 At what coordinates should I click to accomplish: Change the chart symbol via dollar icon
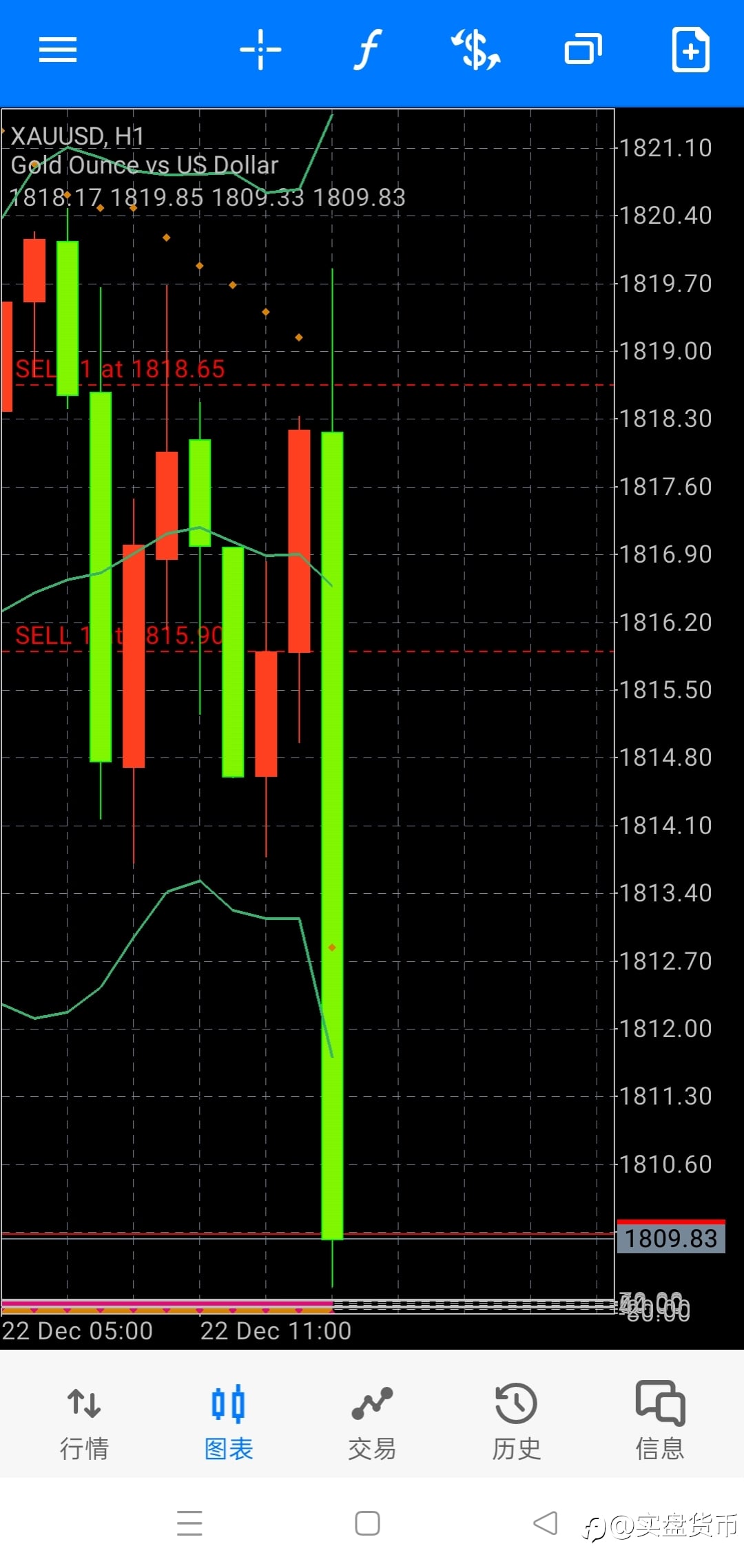coord(475,50)
